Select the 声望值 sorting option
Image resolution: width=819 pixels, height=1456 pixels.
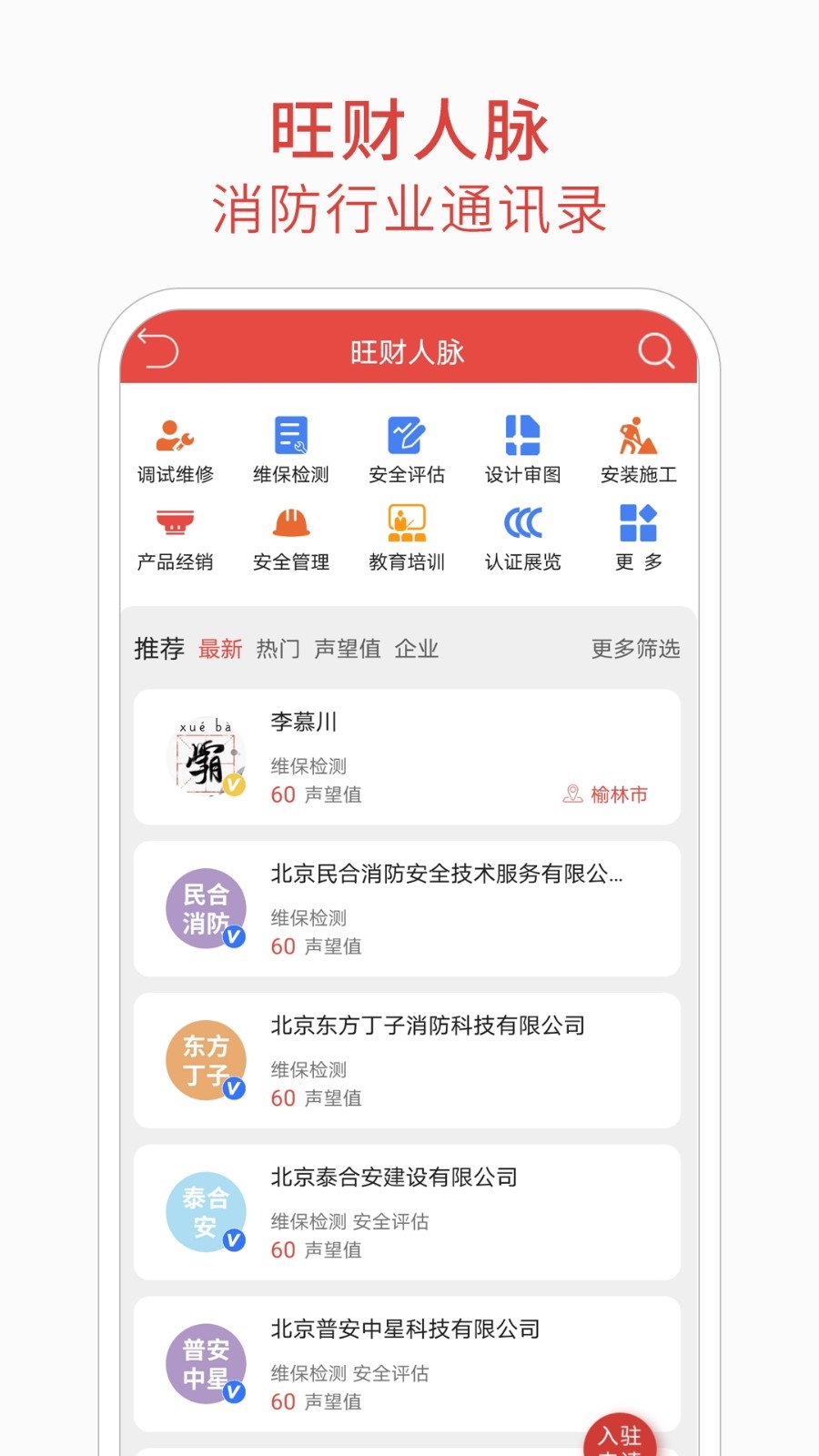[x=348, y=649]
